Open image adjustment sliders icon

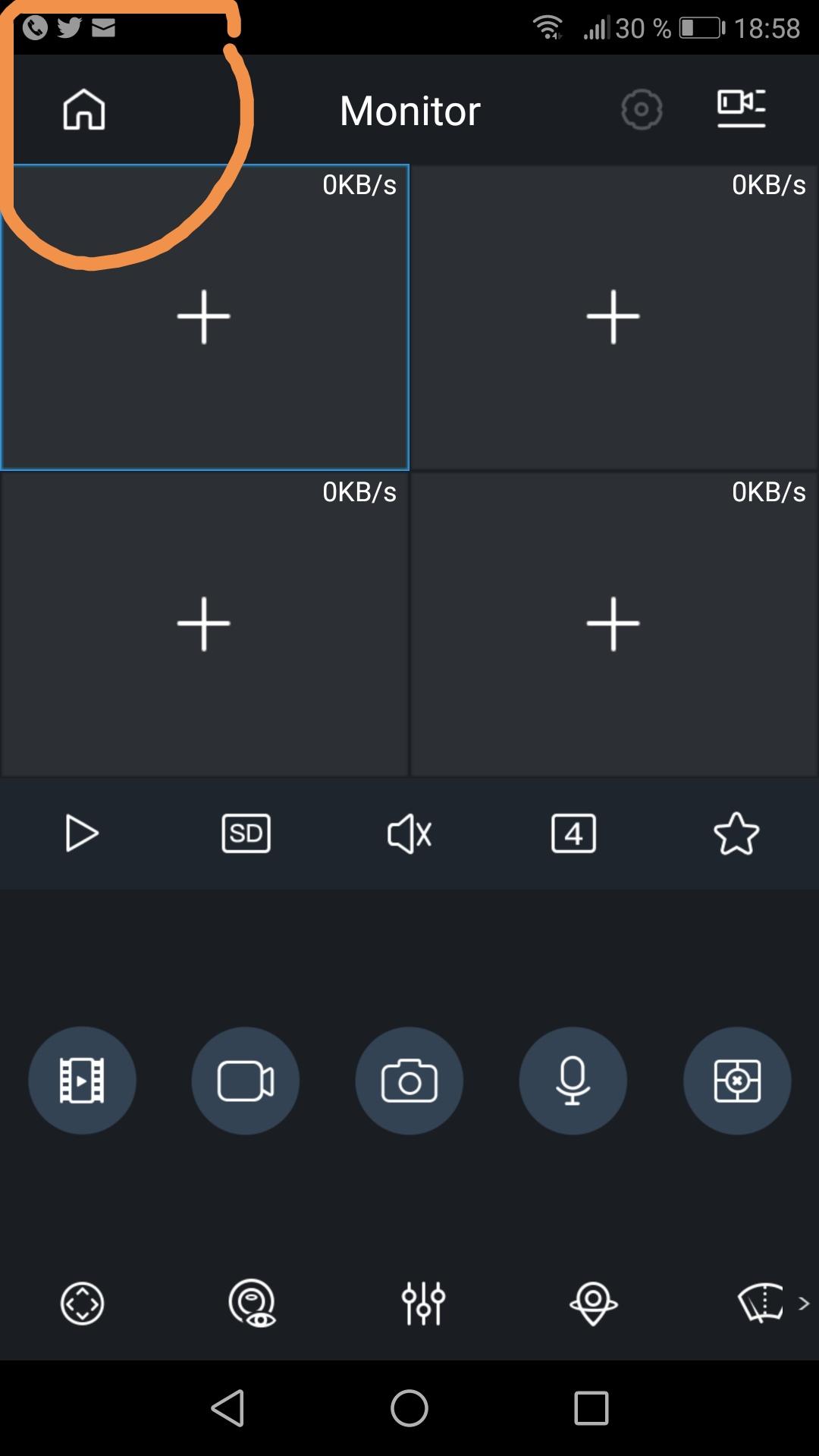click(423, 1304)
